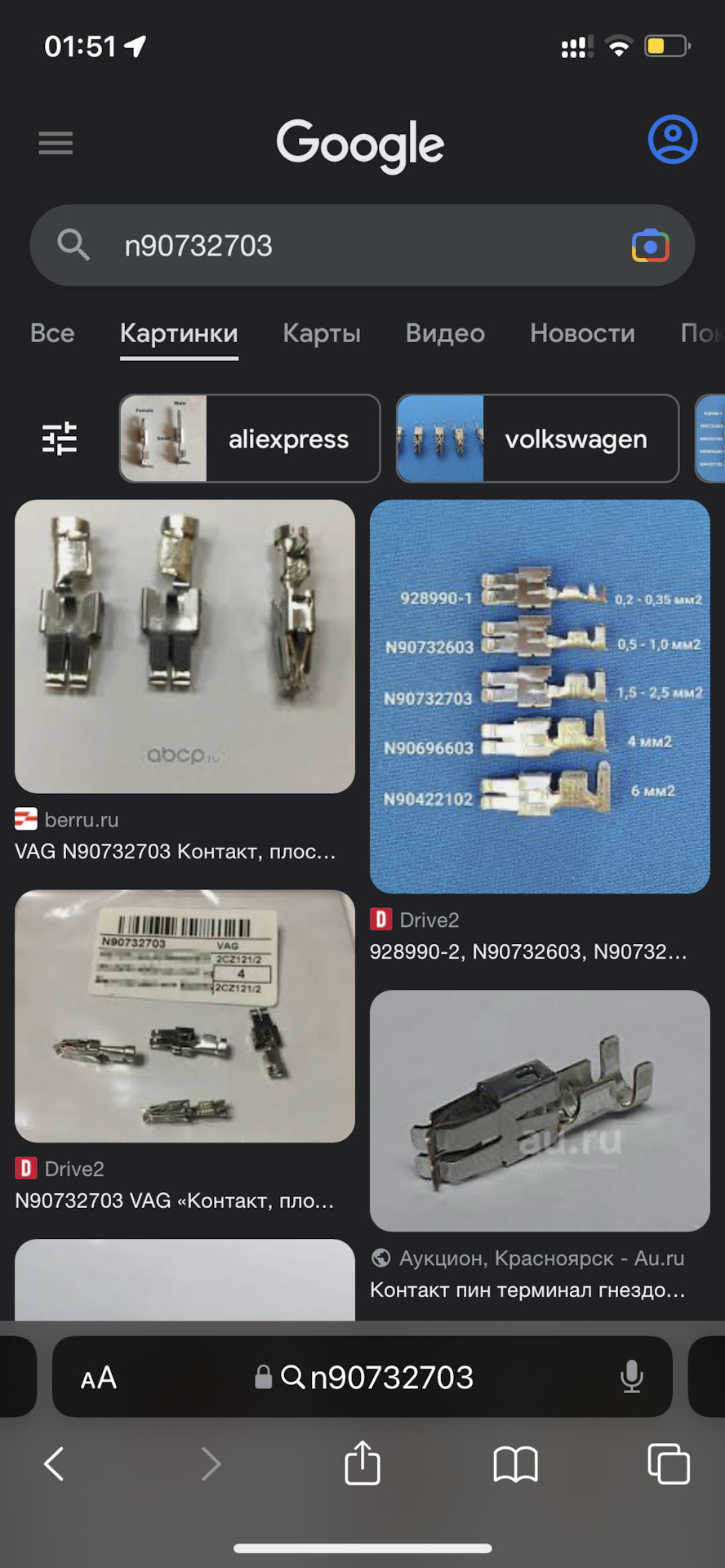
Task: Switch to the Видео tab
Action: (x=445, y=333)
